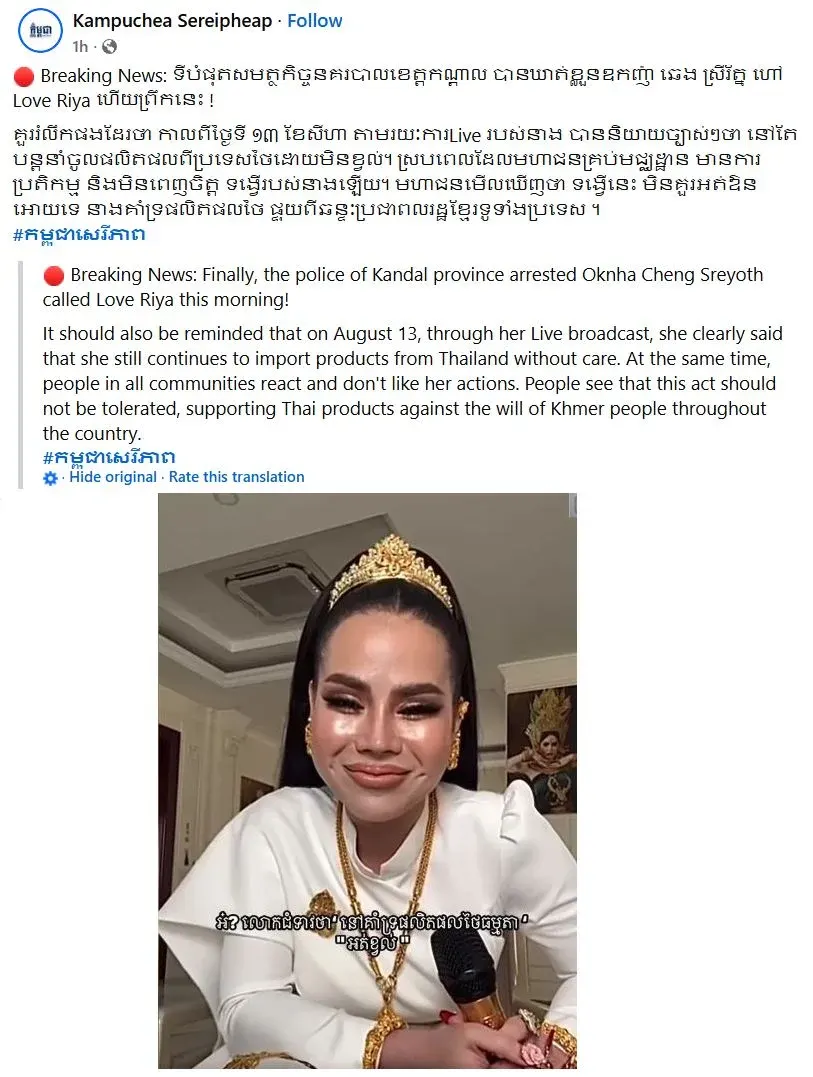Rate this translation
813x1077 pixels.
(236, 477)
